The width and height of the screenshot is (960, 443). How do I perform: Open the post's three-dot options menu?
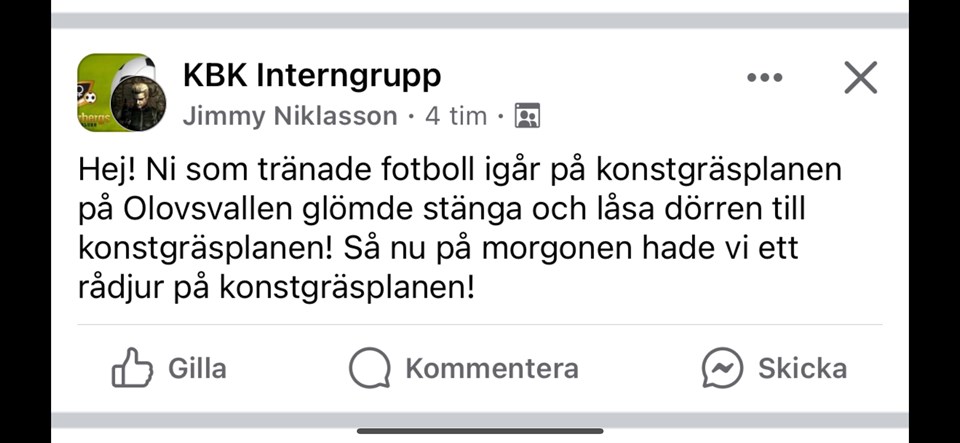(x=765, y=78)
